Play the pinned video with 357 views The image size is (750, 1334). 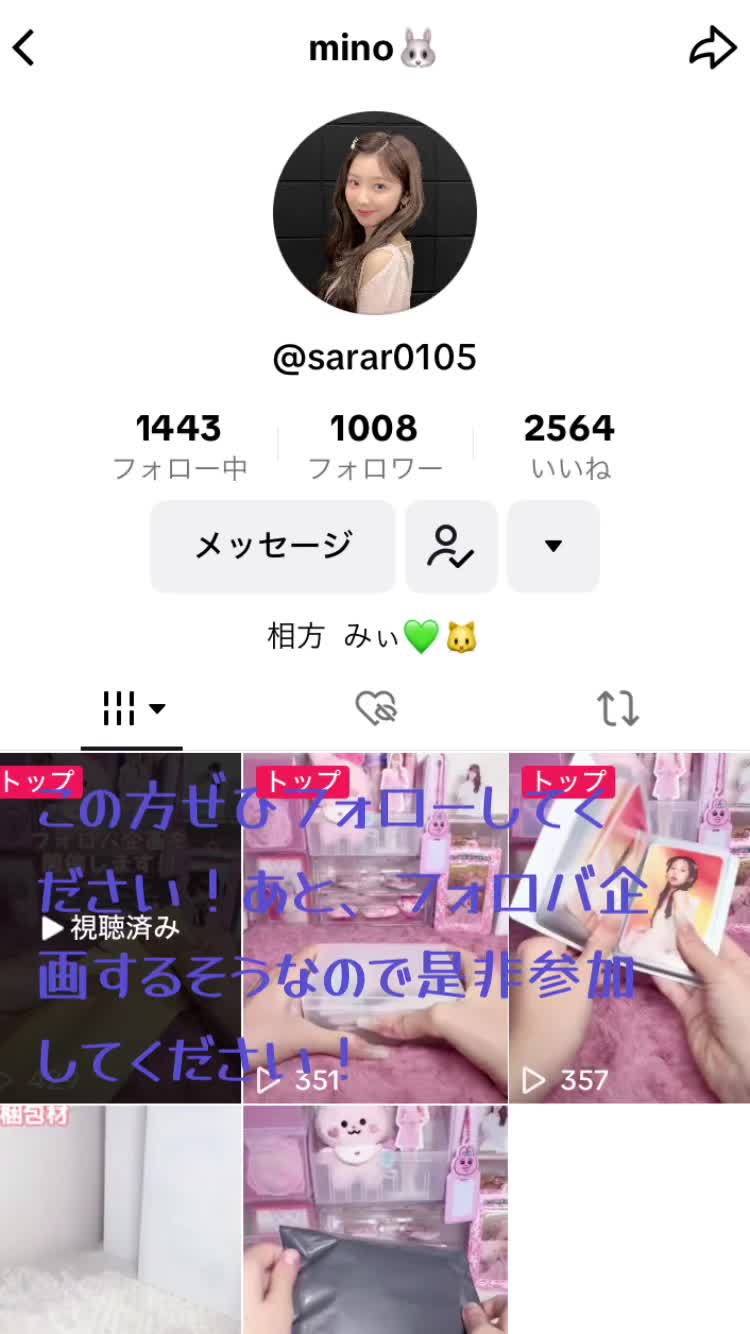(630, 928)
